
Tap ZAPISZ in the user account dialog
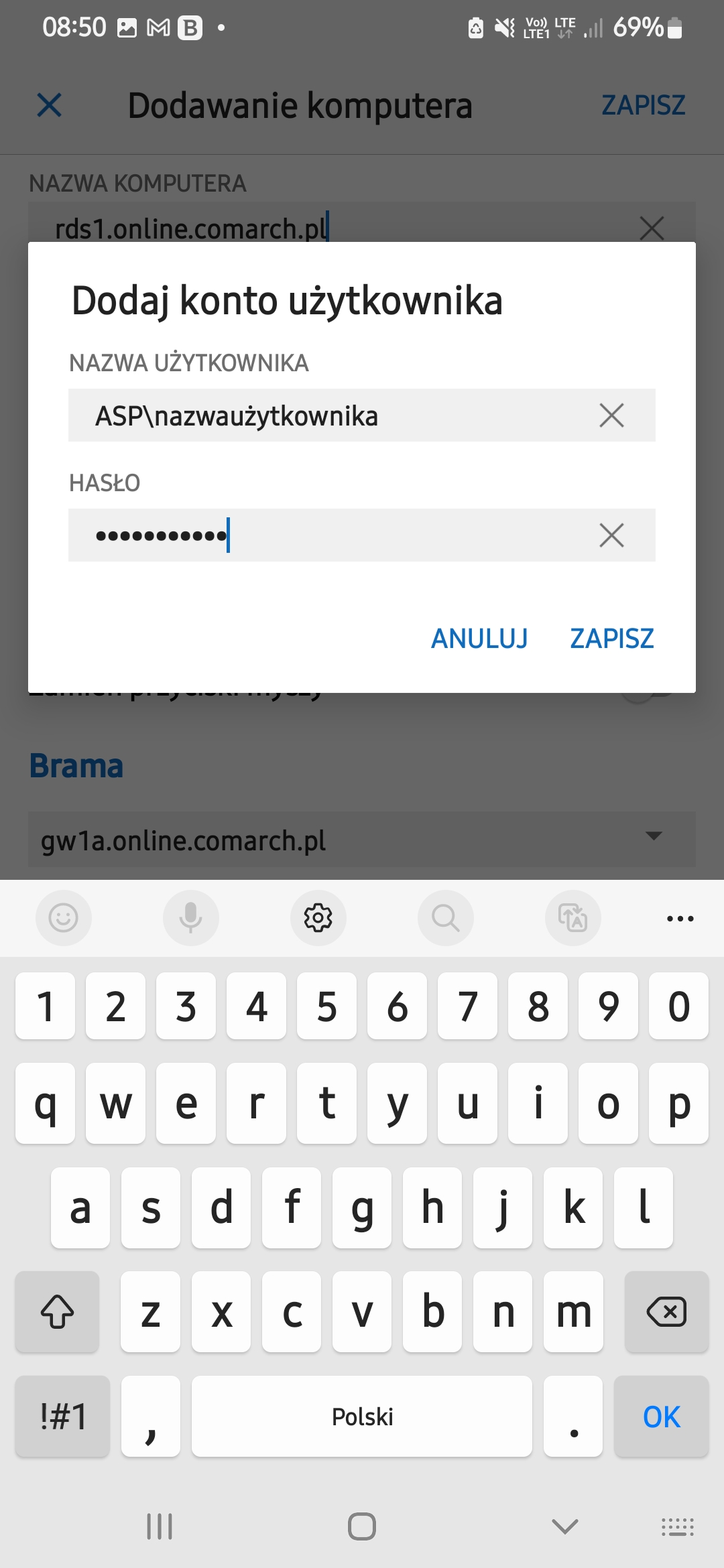coord(611,639)
